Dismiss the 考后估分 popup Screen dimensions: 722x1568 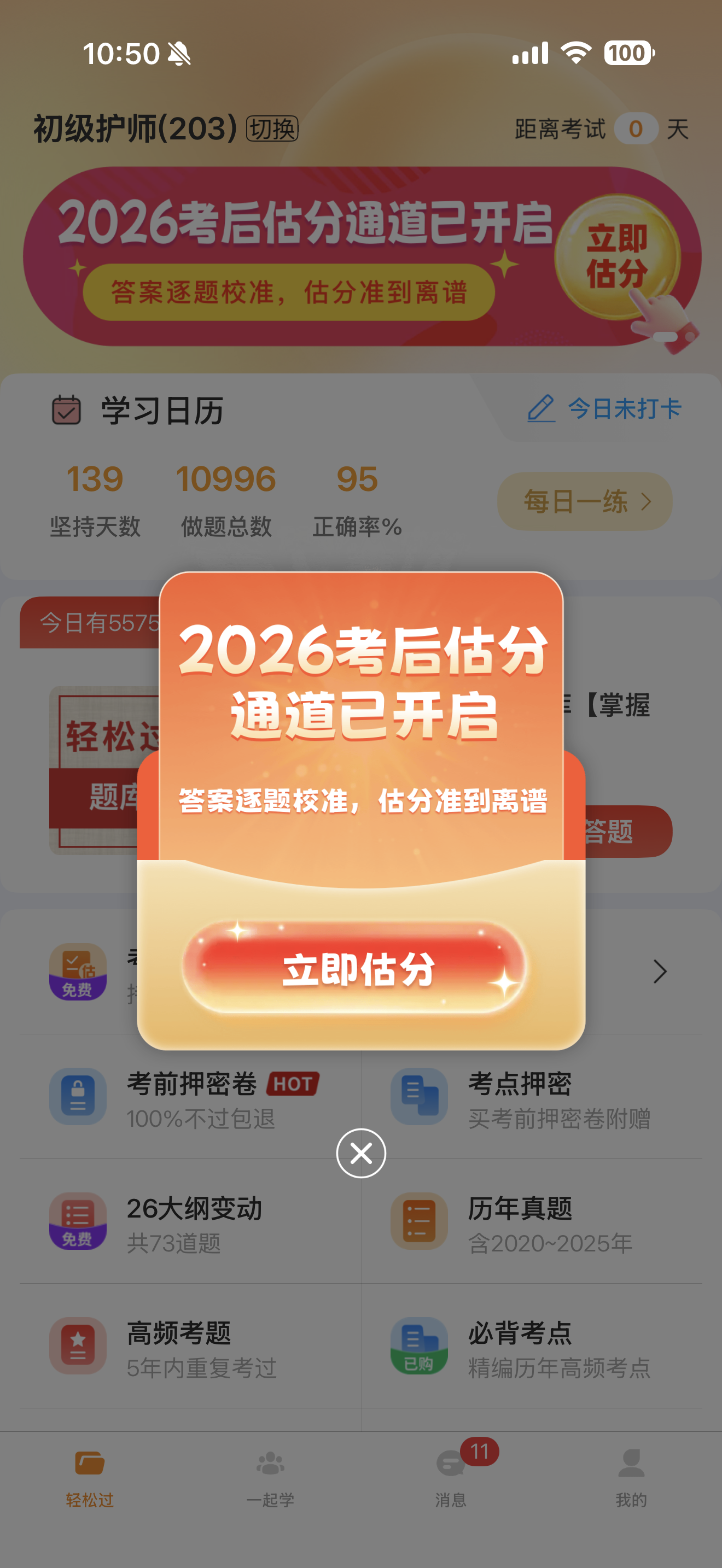click(x=361, y=1153)
